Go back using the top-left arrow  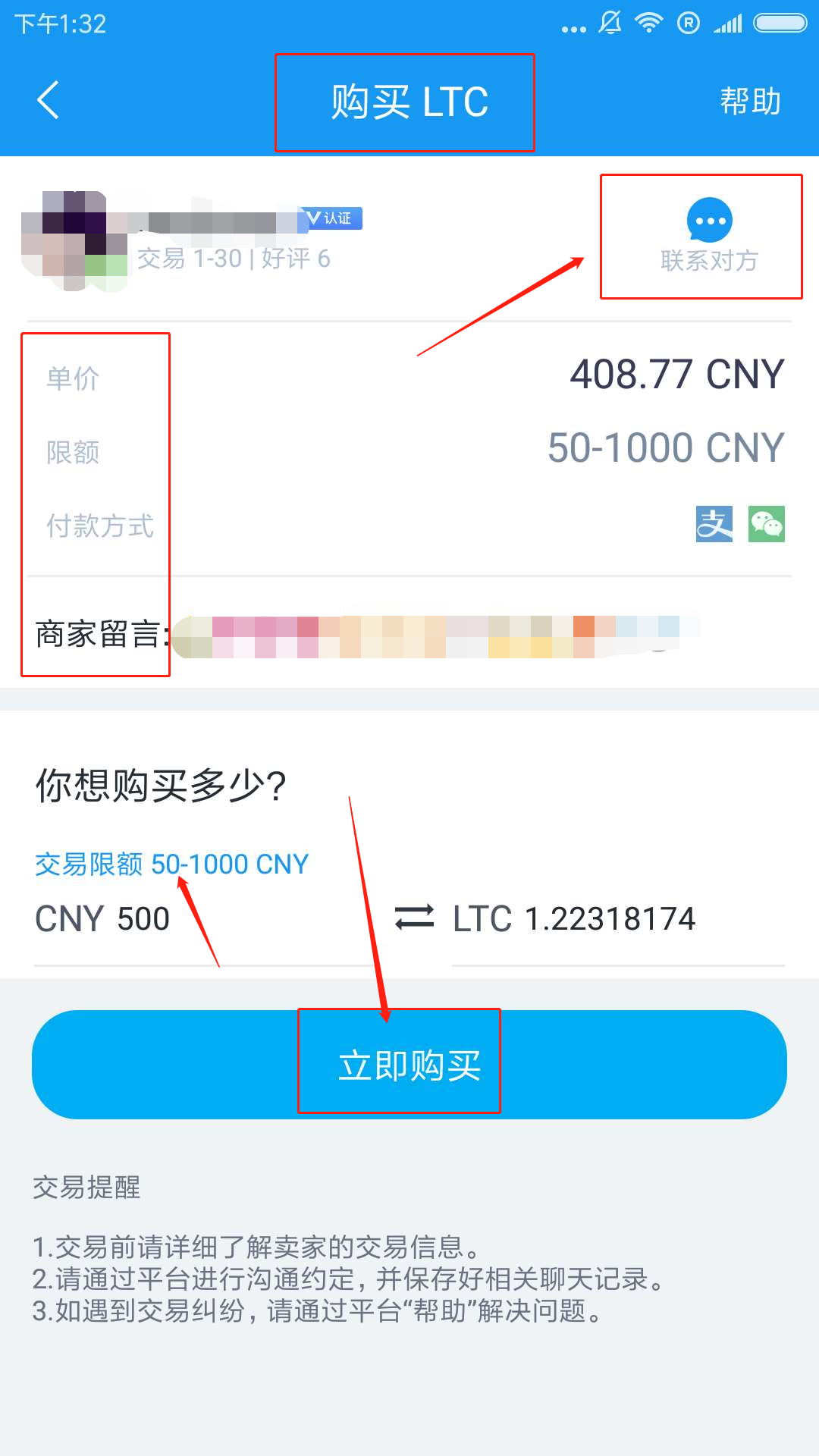[x=49, y=101]
